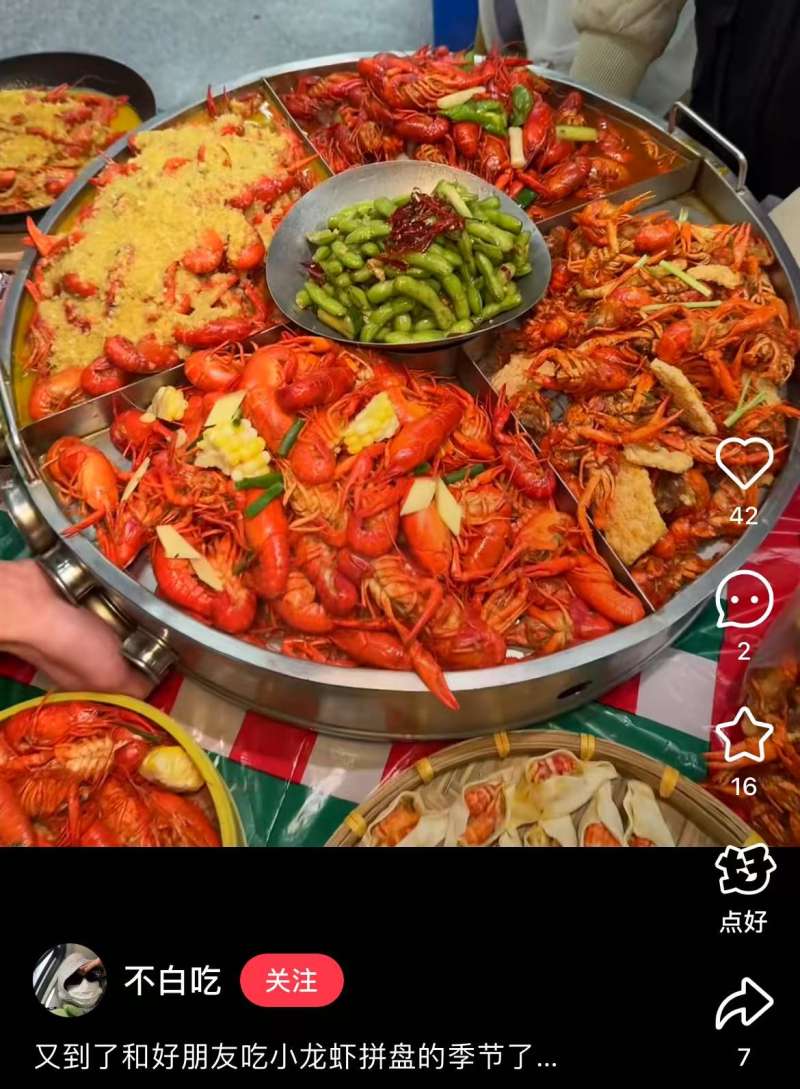Tap the 点好 reaction icon
Screen dimensions: 800x1089
point(745,870)
